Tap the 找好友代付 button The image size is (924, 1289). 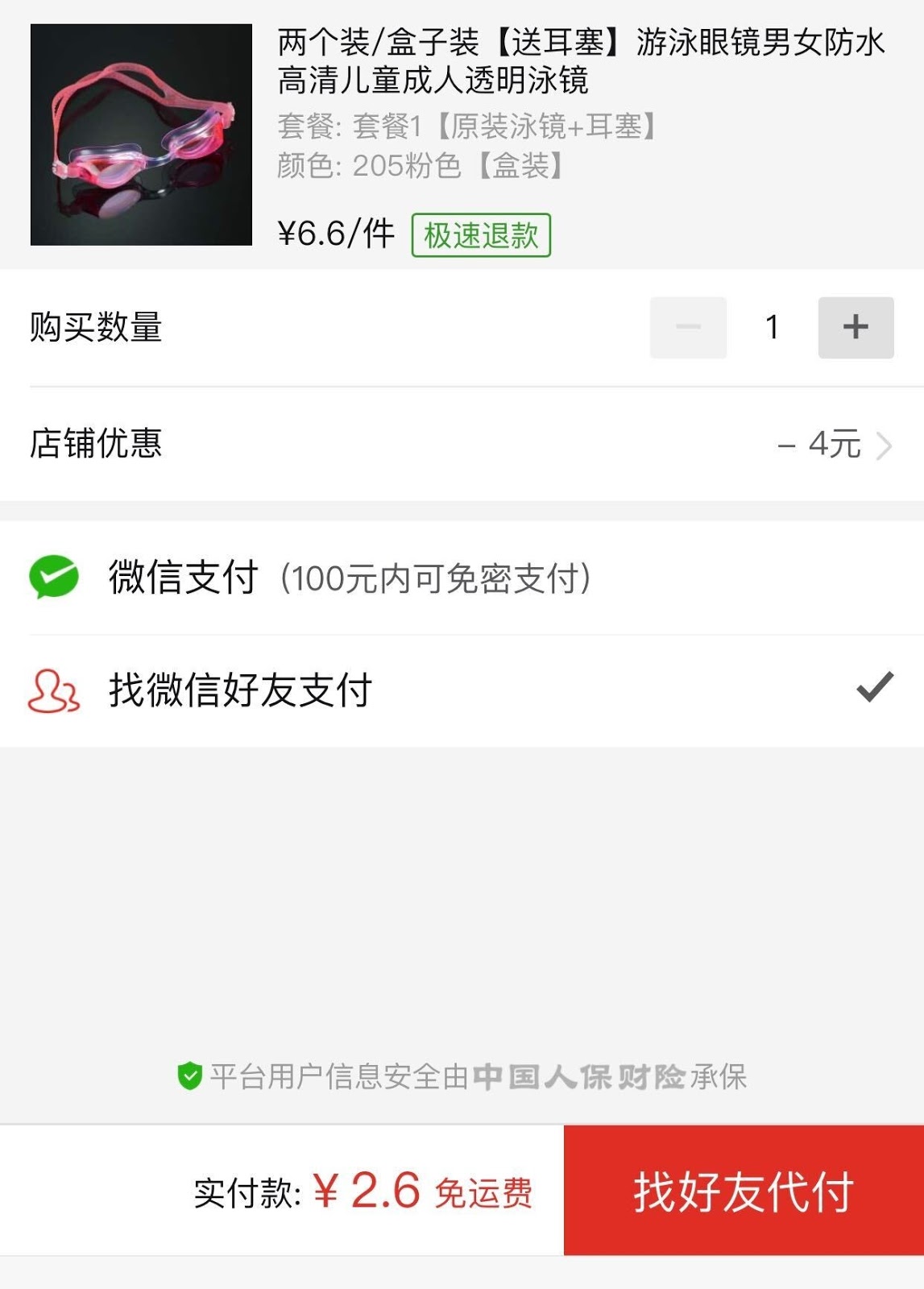click(743, 1191)
